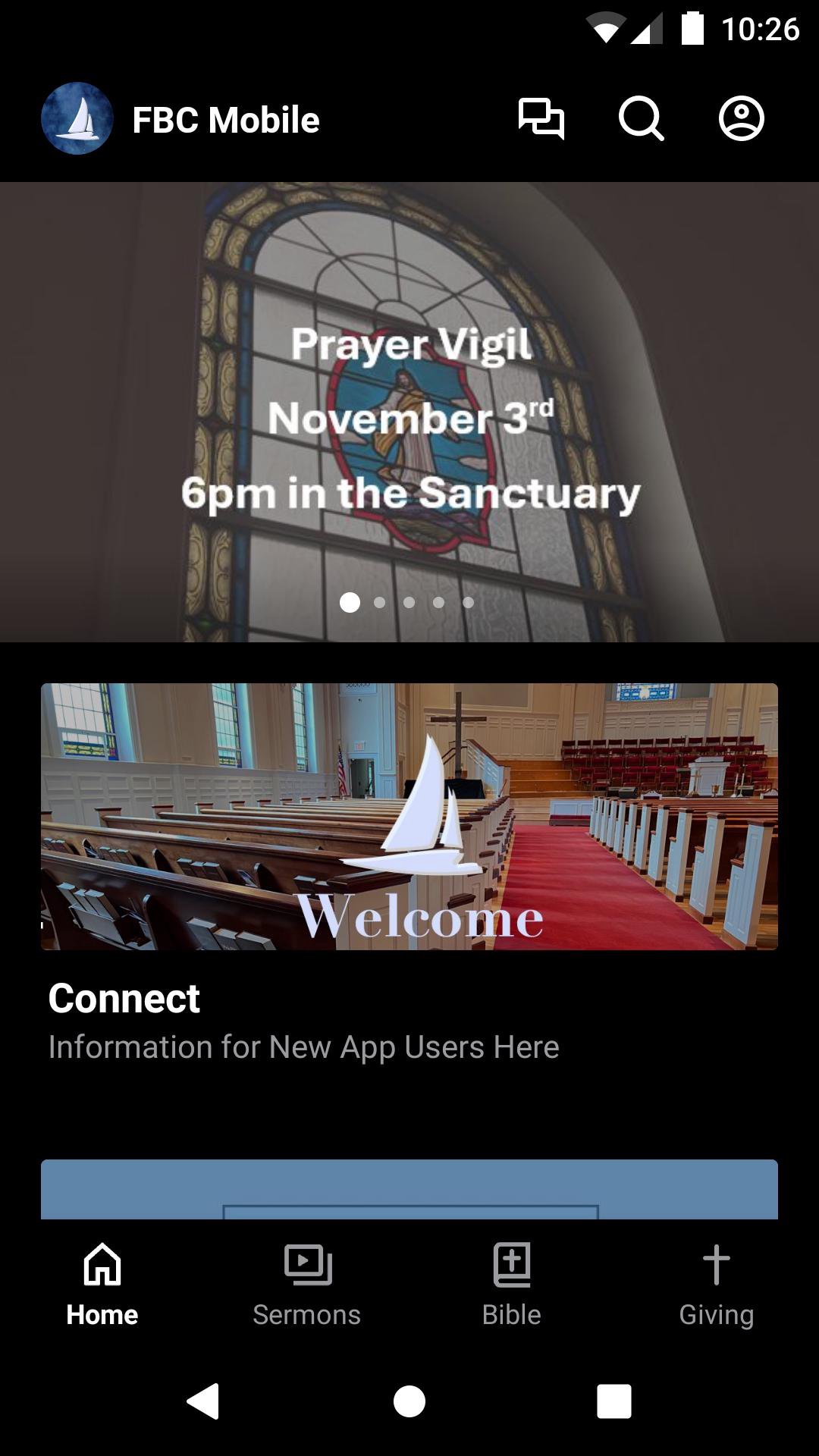This screenshot has height=1456, width=819.
Task: Switch to the Sermons tab
Action: (307, 1282)
